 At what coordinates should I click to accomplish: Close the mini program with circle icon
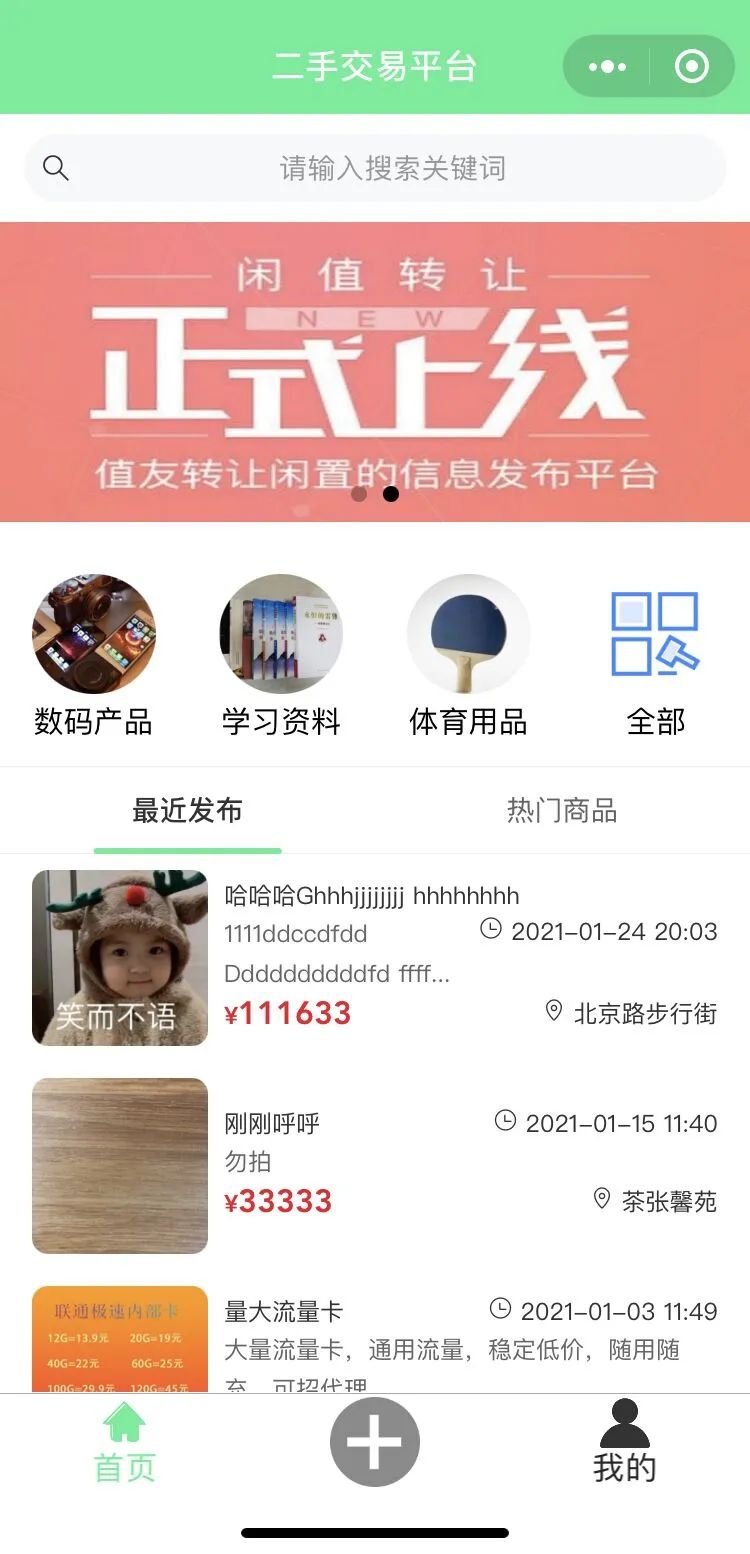(692, 67)
